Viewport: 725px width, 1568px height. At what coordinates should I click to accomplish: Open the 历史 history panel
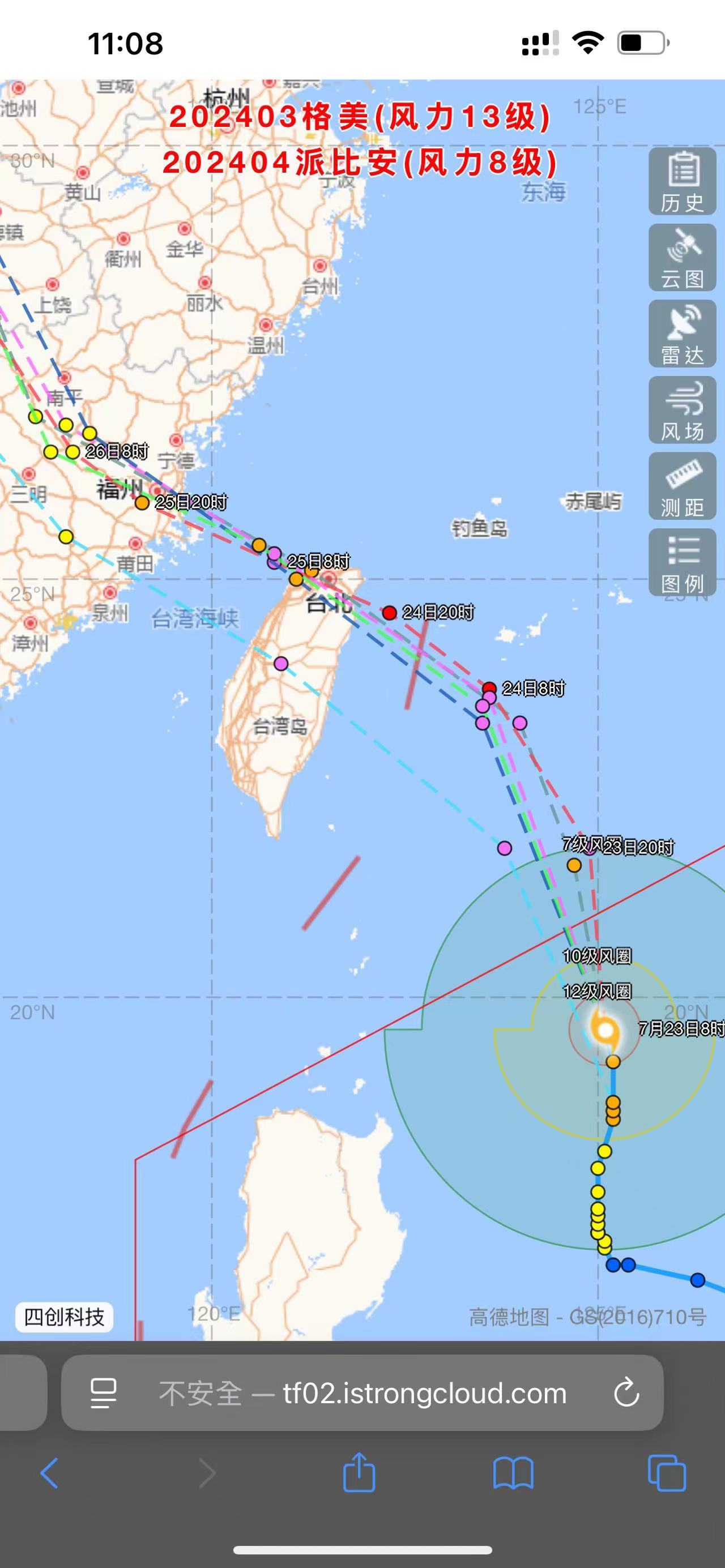(x=682, y=181)
